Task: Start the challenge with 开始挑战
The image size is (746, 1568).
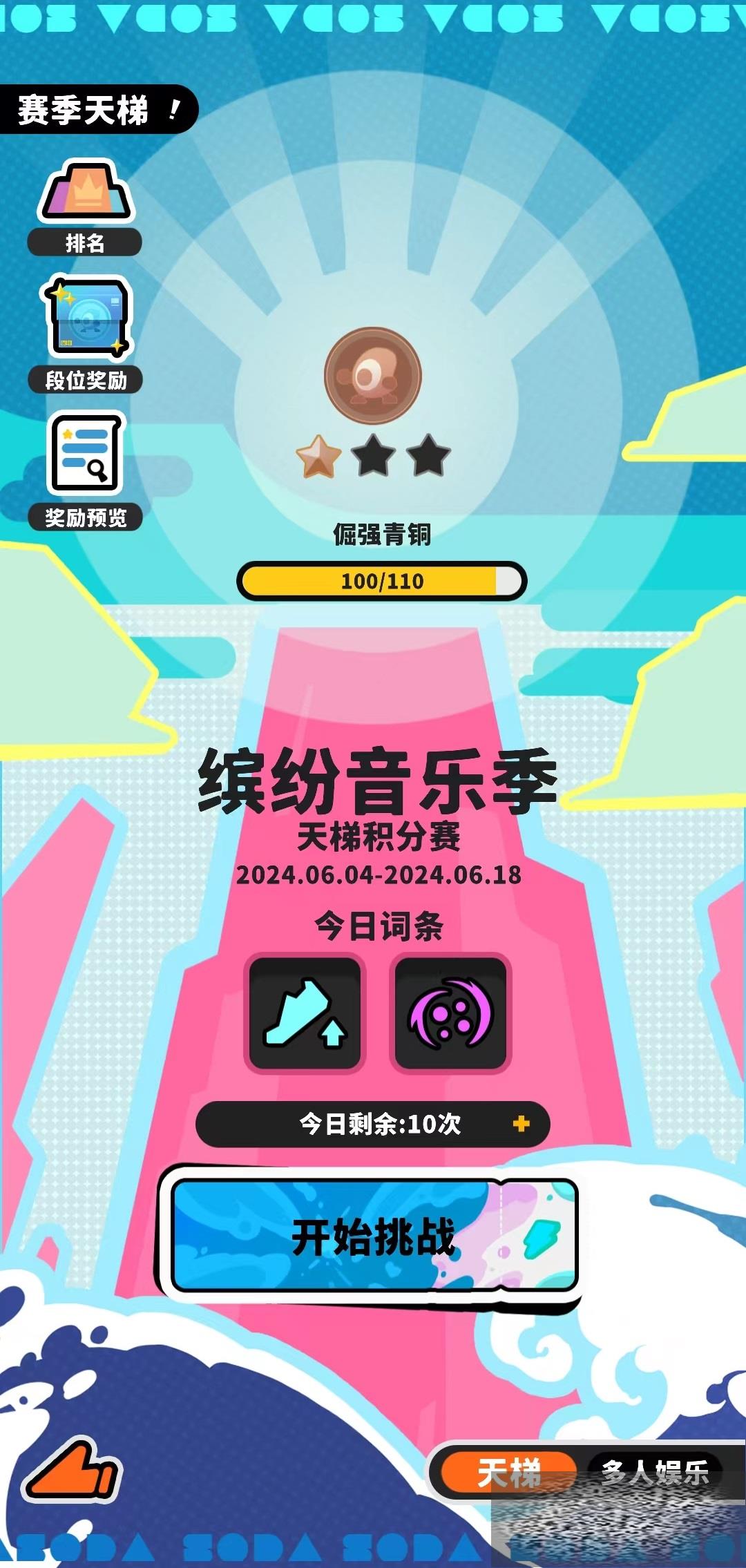Action: (x=373, y=1236)
